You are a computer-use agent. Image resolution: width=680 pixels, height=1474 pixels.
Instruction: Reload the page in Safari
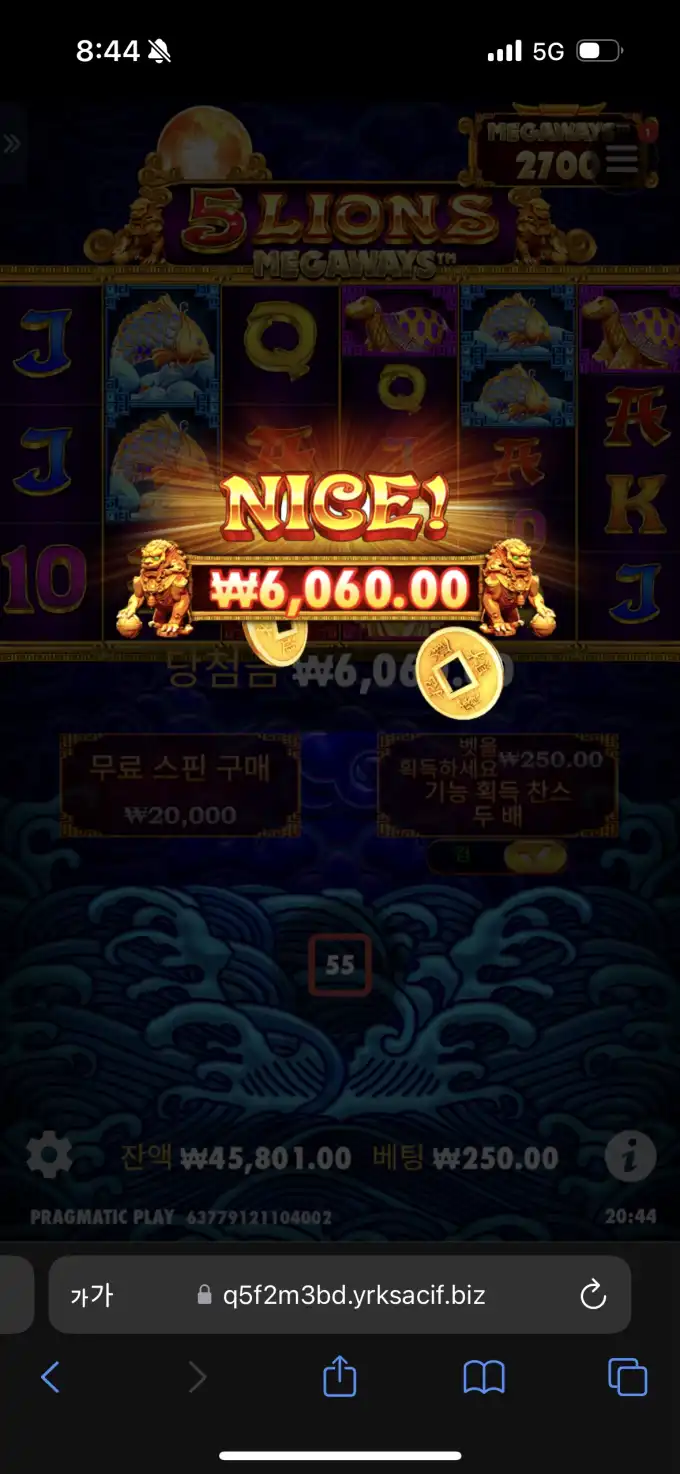593,1296
